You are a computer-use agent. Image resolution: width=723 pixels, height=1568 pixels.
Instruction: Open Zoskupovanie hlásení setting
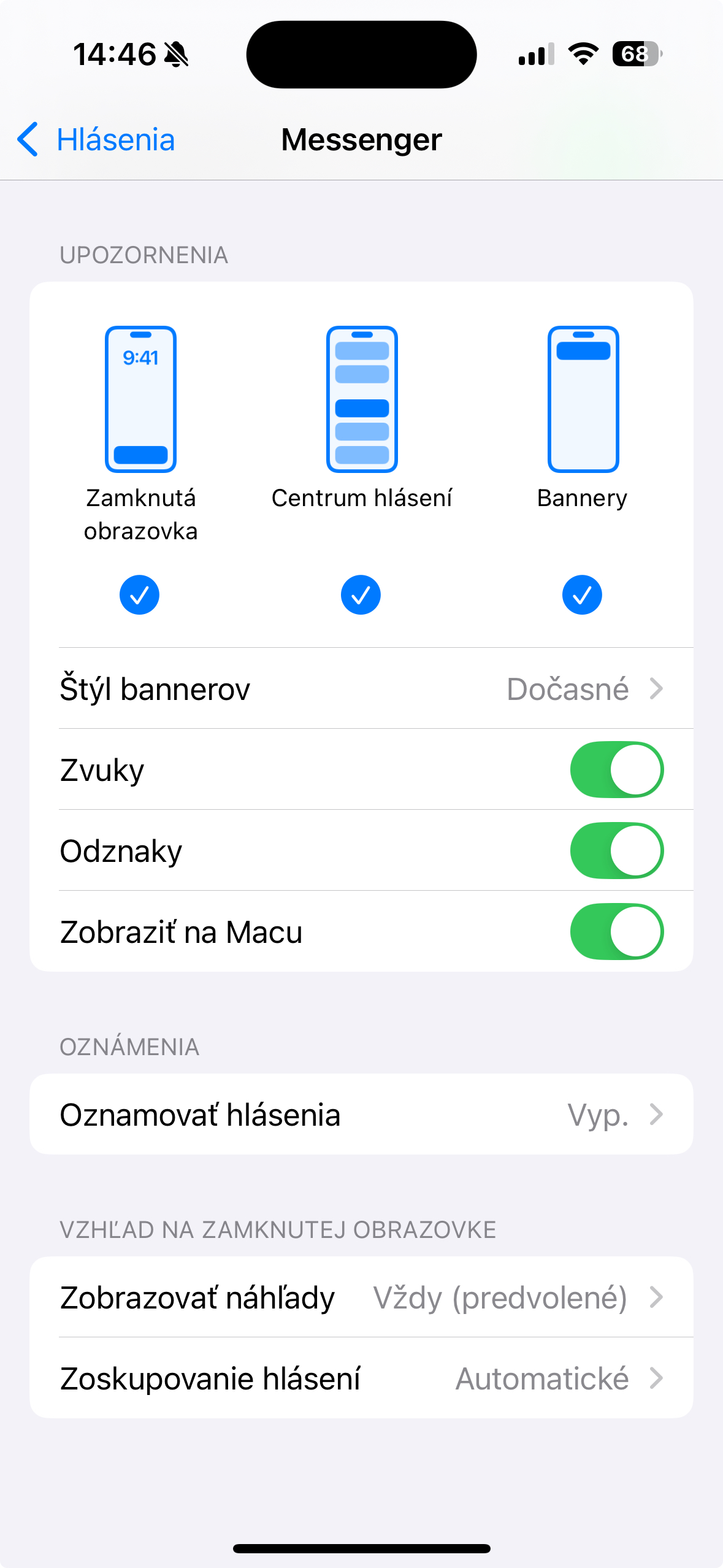361,1378
